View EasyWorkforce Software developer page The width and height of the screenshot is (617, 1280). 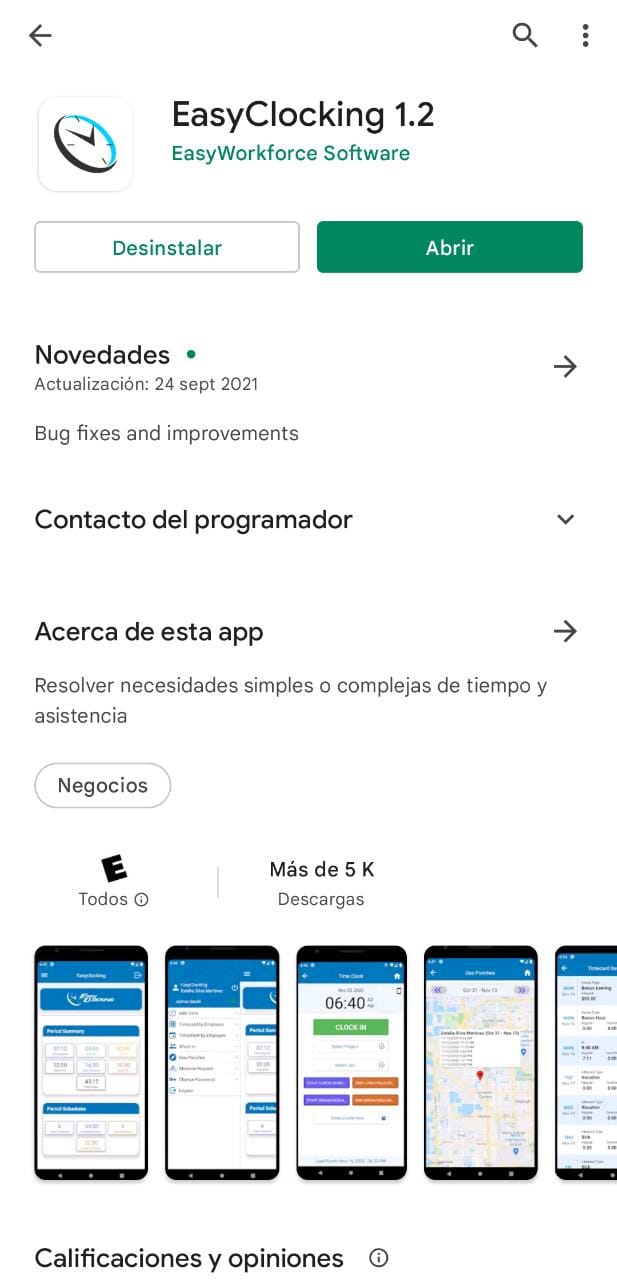pyautogui.click(x=290, y=153)
